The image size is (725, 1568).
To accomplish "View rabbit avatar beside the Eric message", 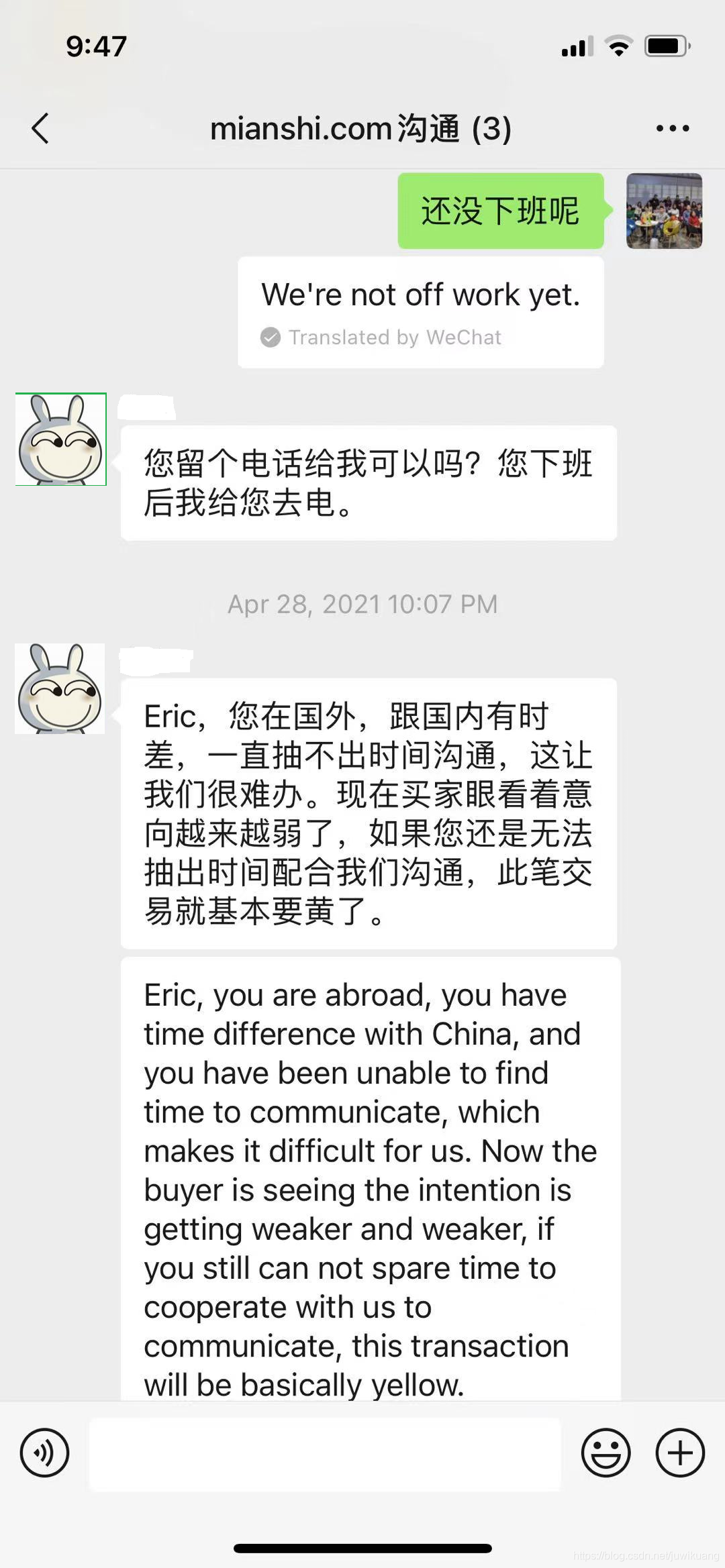I will coord(60,688).
